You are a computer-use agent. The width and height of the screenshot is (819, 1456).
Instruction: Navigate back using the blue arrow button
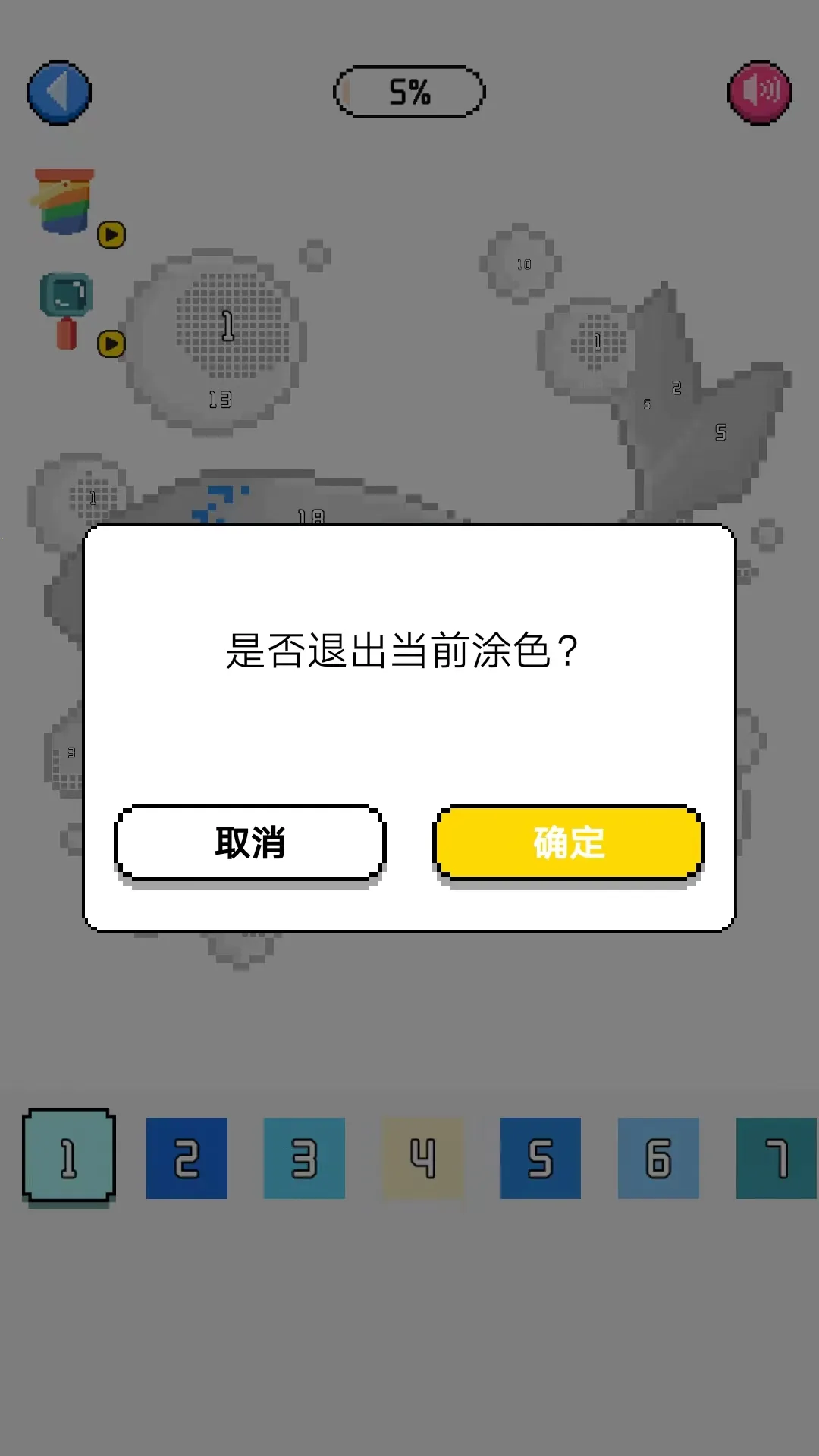[58, 91]
